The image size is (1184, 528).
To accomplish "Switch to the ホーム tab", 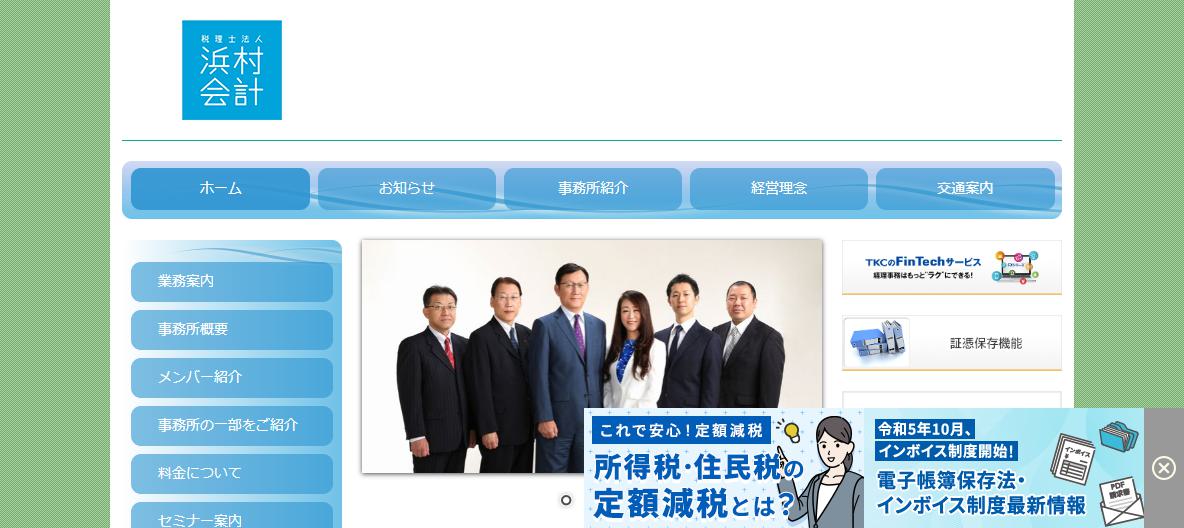I will click(220, 188).
